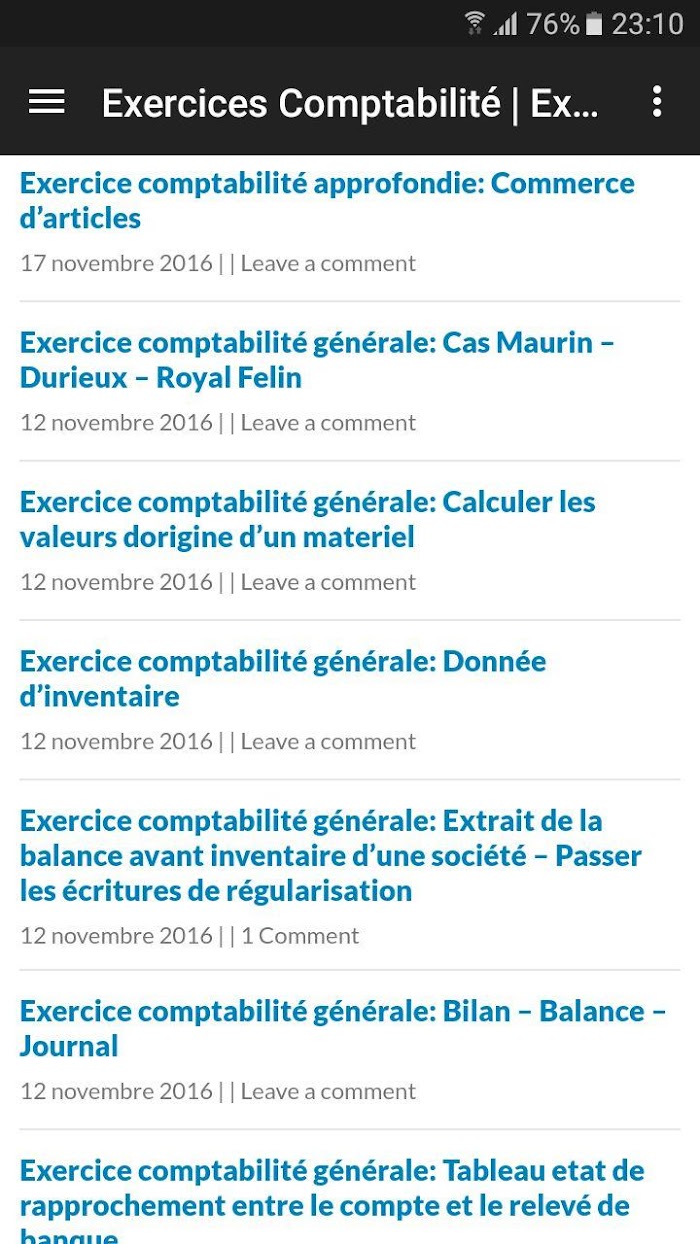The height and width of the screenshot is (1244, 700).
Task: View the 1 Comment on écritures de régularisation
Action: coord(300,935)
